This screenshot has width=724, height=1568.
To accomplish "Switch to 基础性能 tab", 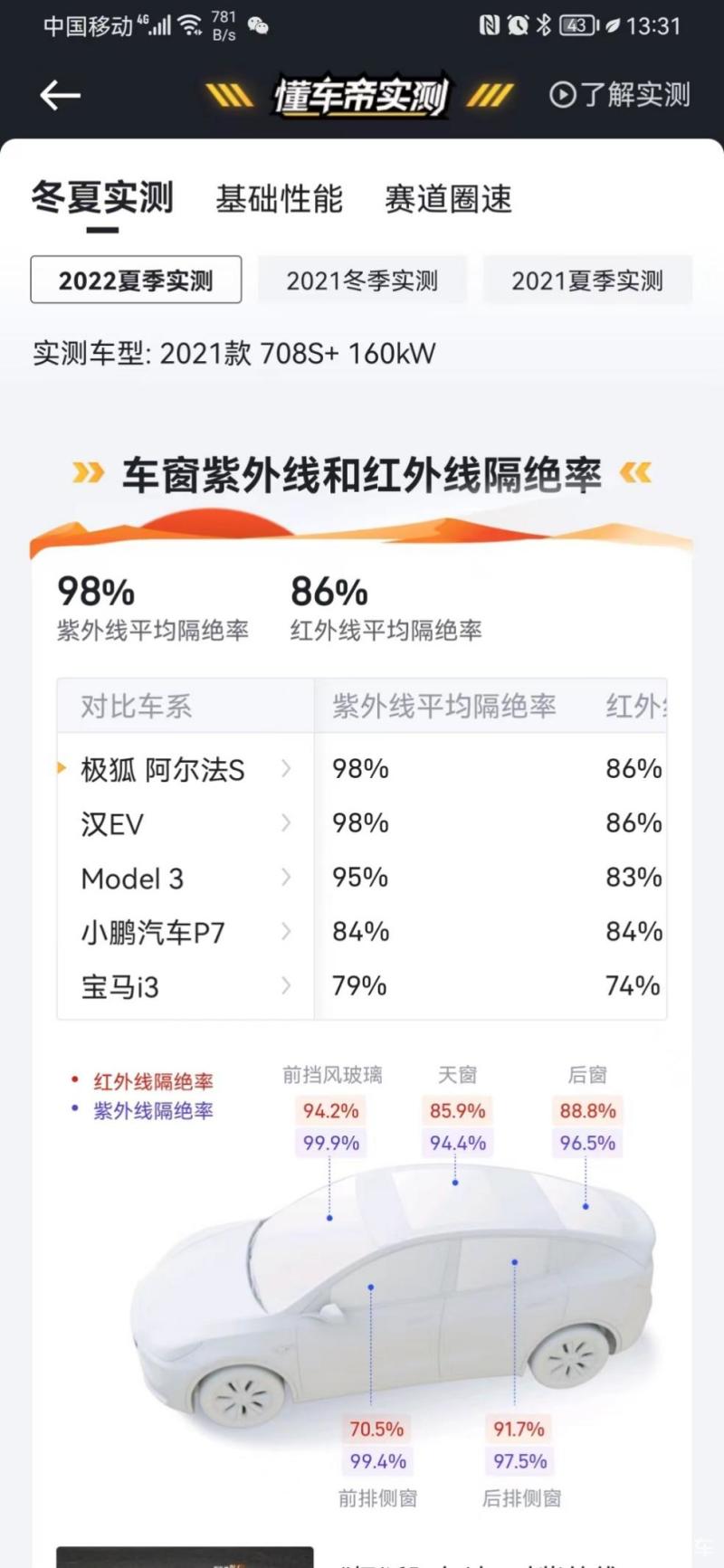I will tap(279, 199).
